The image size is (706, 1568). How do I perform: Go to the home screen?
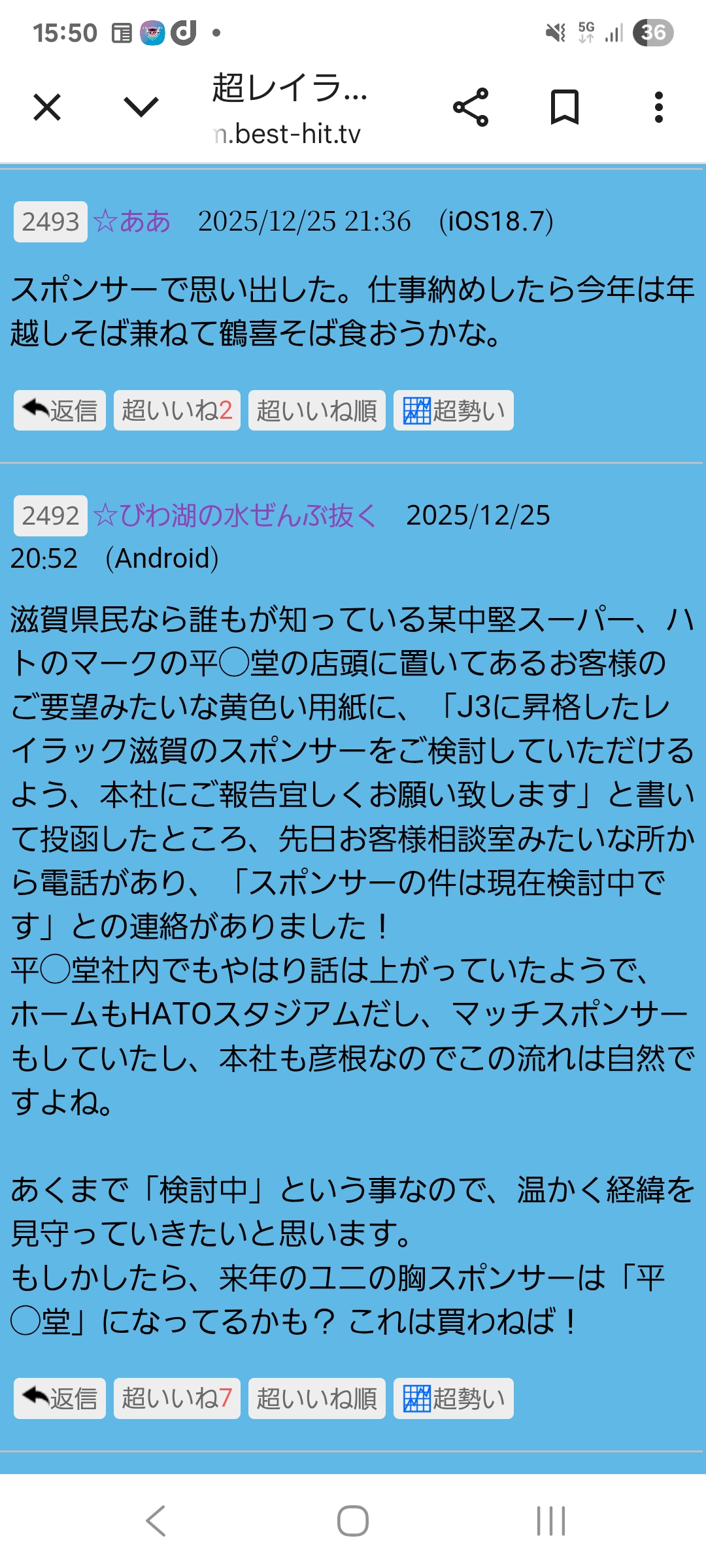tap(353, 1521)
